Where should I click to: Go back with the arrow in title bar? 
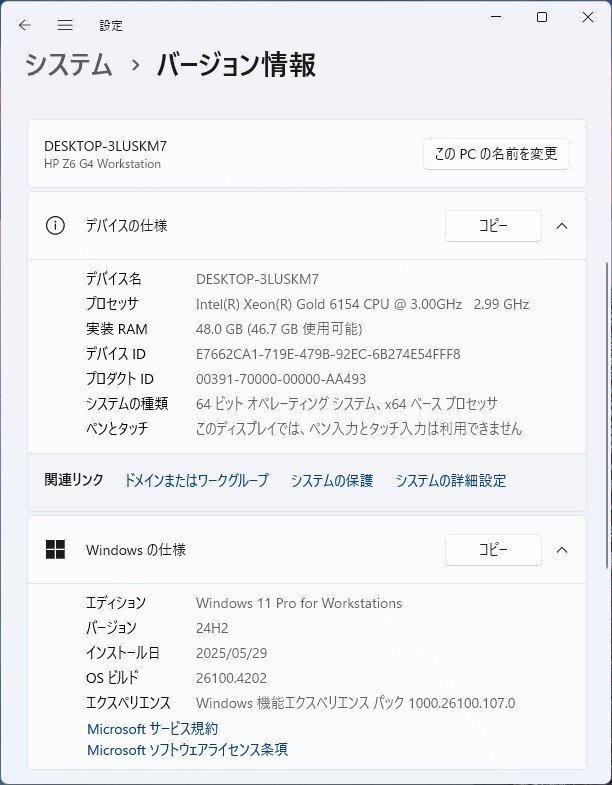(25, 25)
